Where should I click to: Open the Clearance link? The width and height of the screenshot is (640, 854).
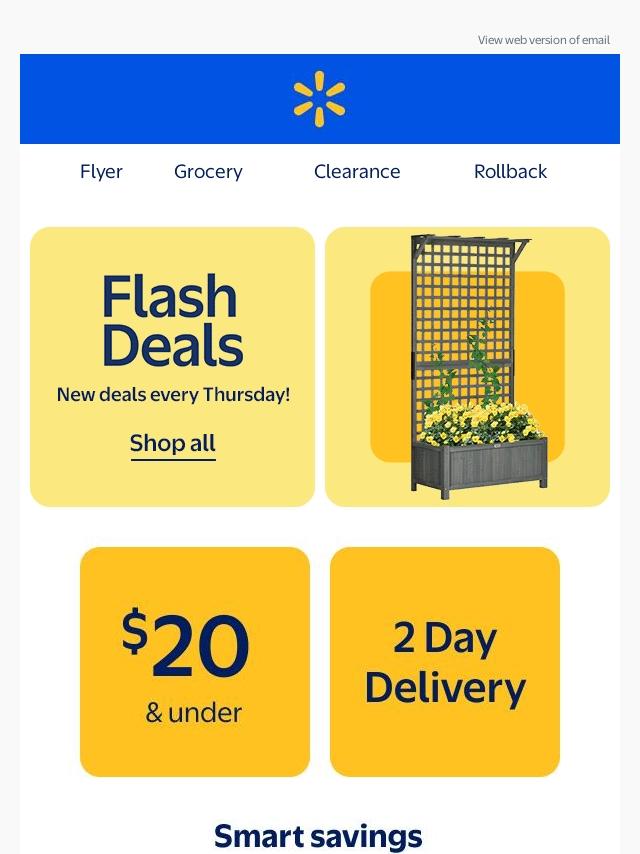(357, 172)
